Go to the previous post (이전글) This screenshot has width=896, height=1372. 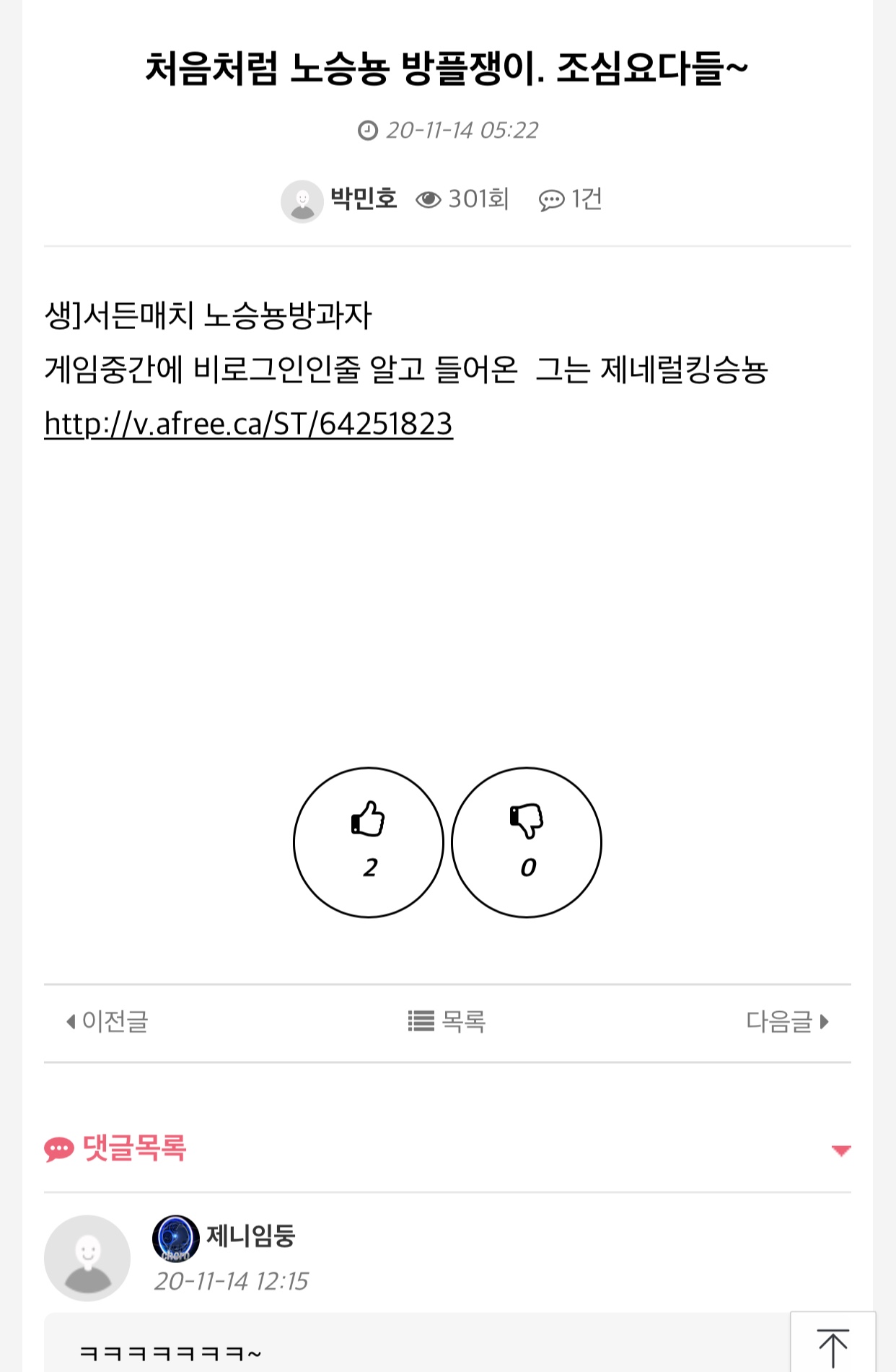(x=107, y=1021)
